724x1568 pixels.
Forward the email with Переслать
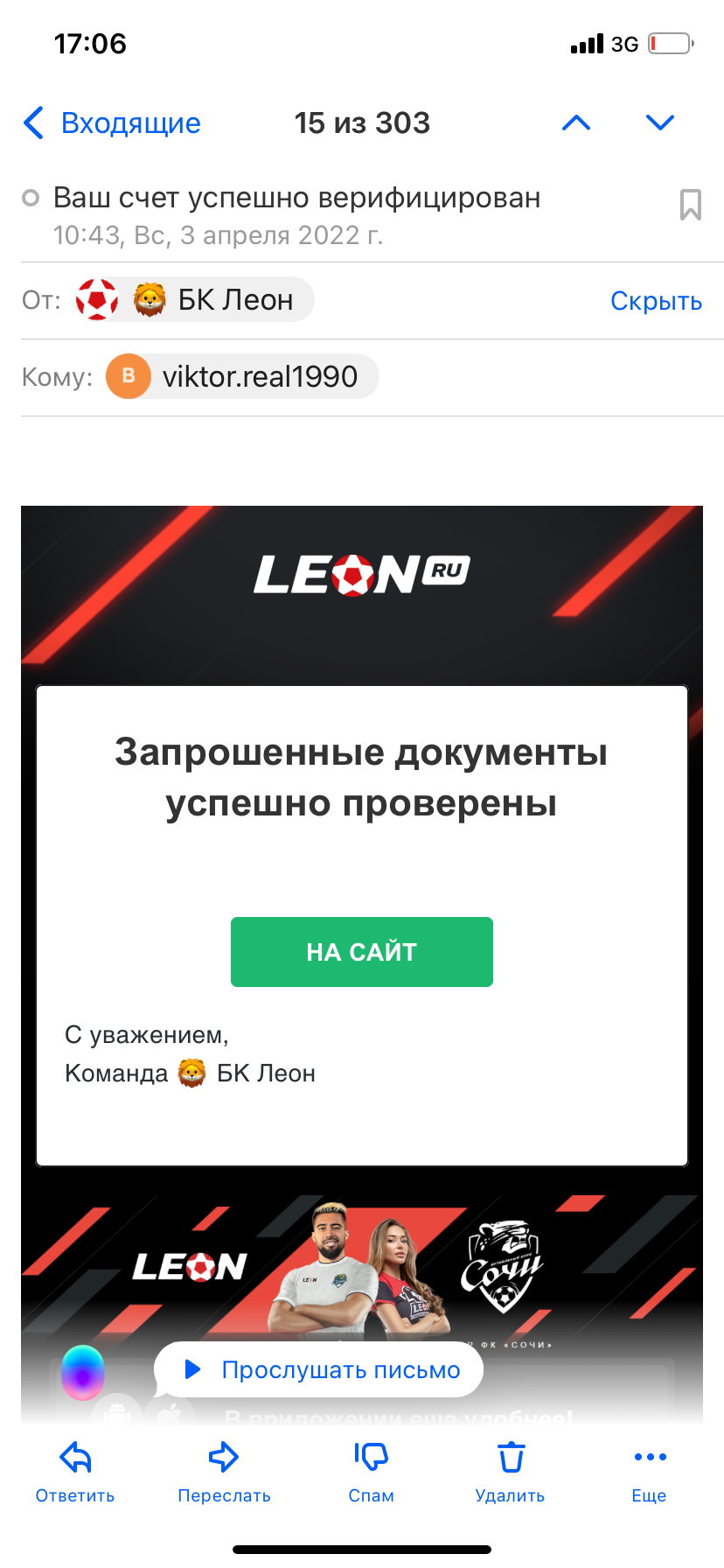(x=224, y=1472)
